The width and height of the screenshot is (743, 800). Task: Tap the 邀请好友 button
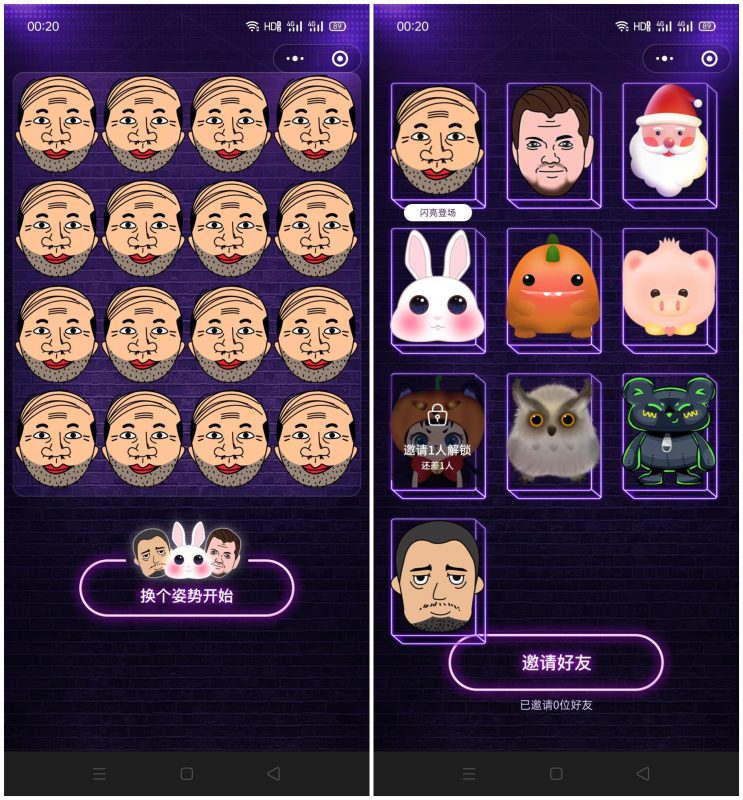556,662
